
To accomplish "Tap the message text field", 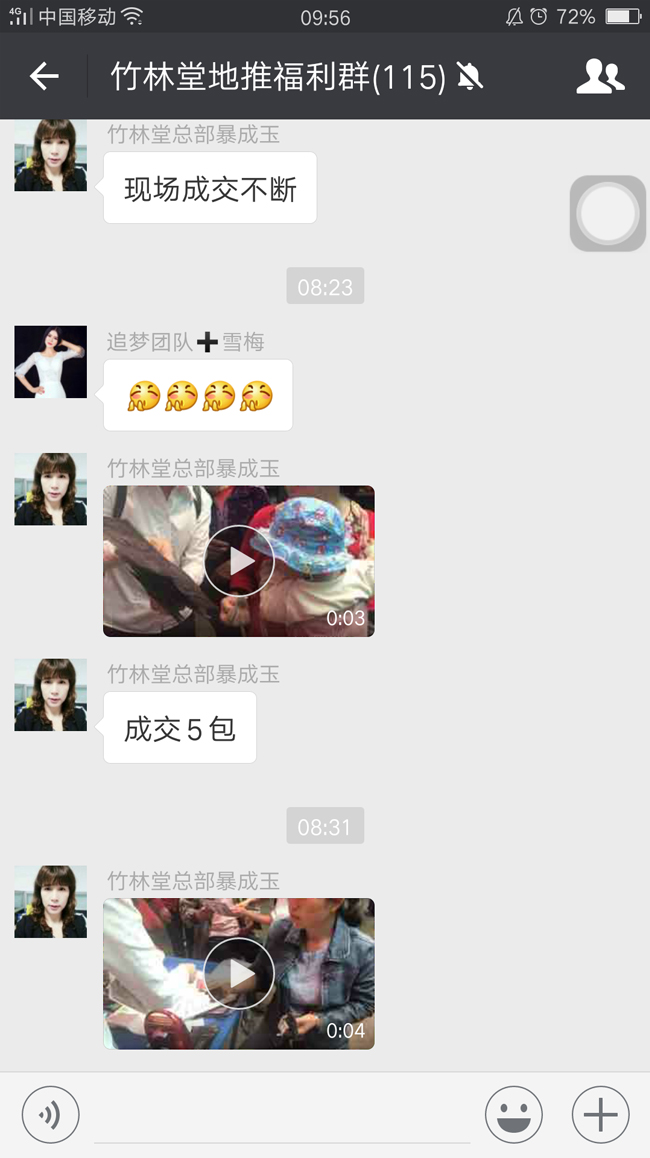I will point(282,1116).
